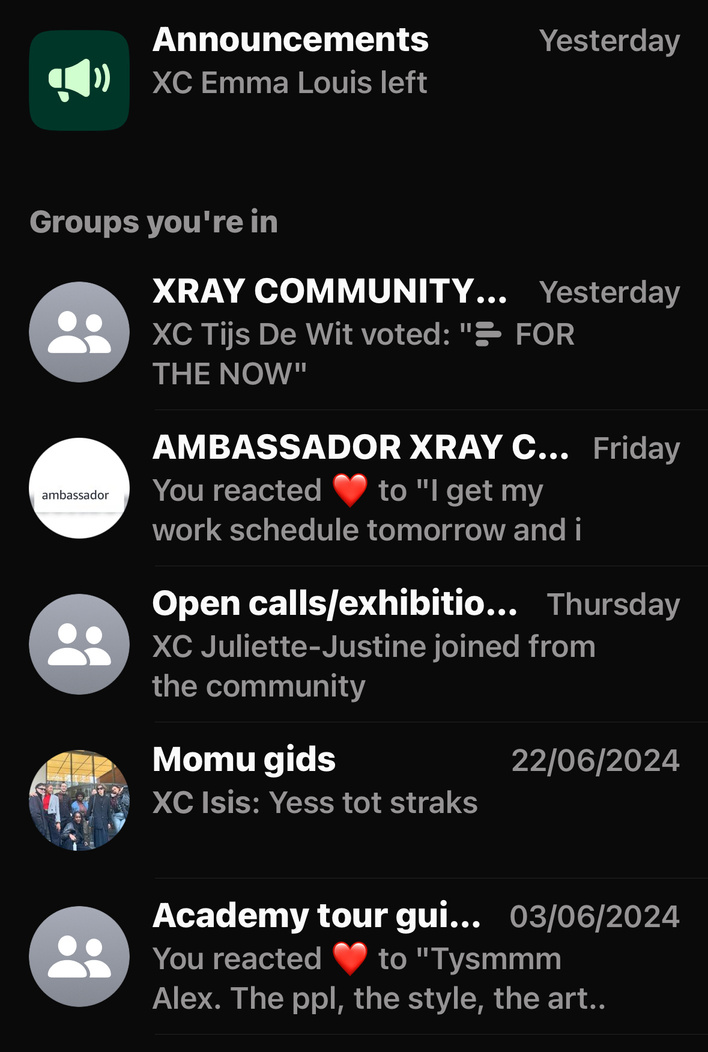708x1052 pixels.
Task: Open the Academy tour guides chat
Action: tap(316, 917)
